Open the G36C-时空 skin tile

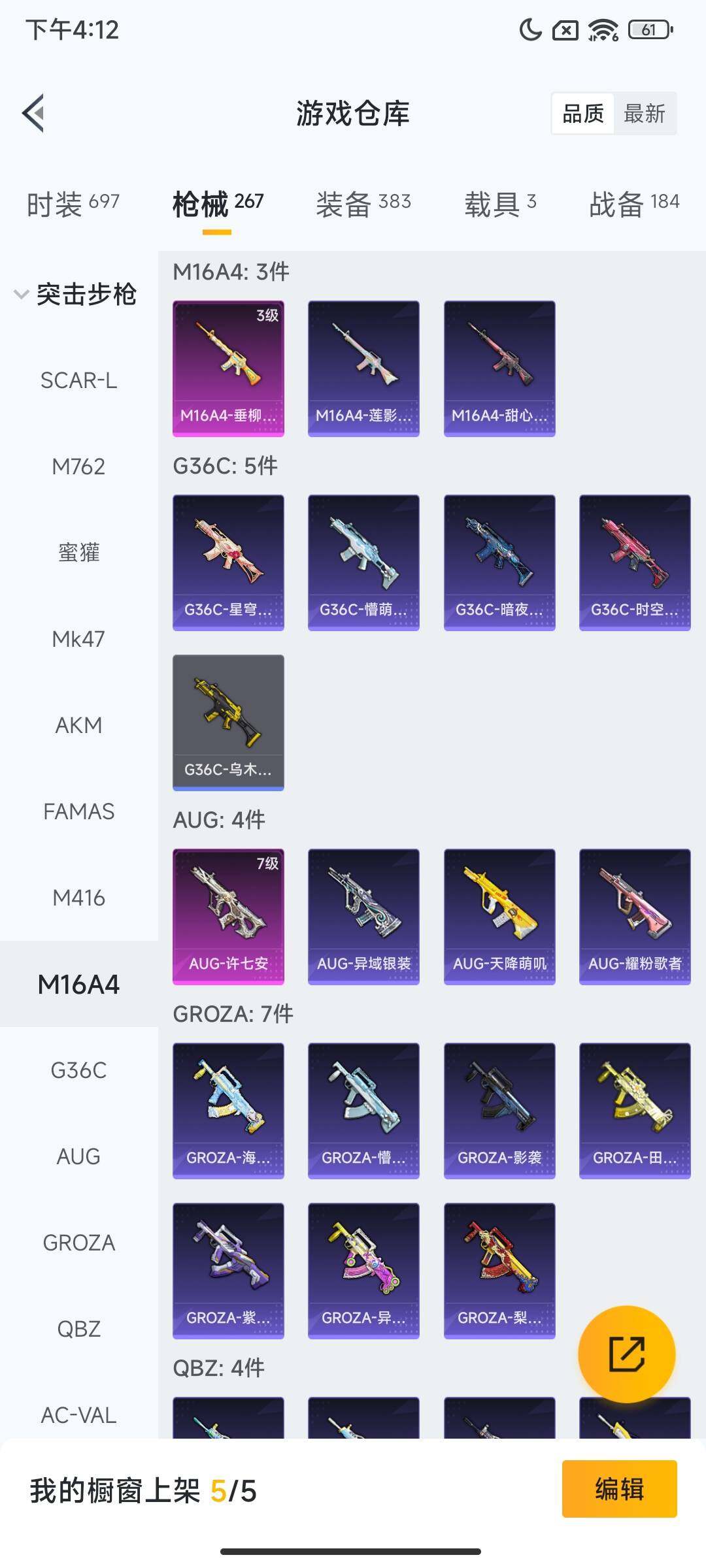tap(635, 562)
